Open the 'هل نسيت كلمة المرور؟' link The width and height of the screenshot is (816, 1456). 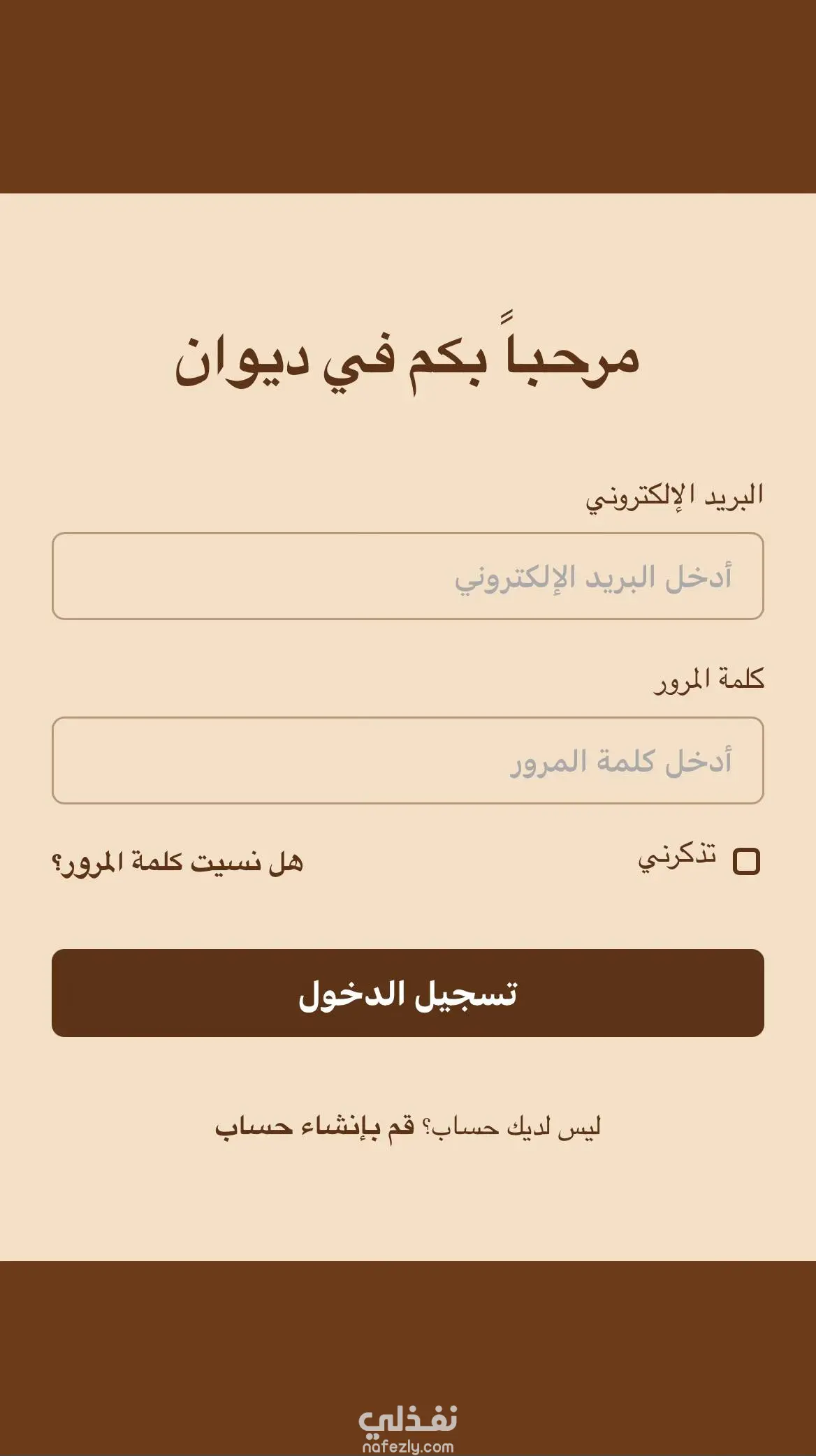pos(178,862)
